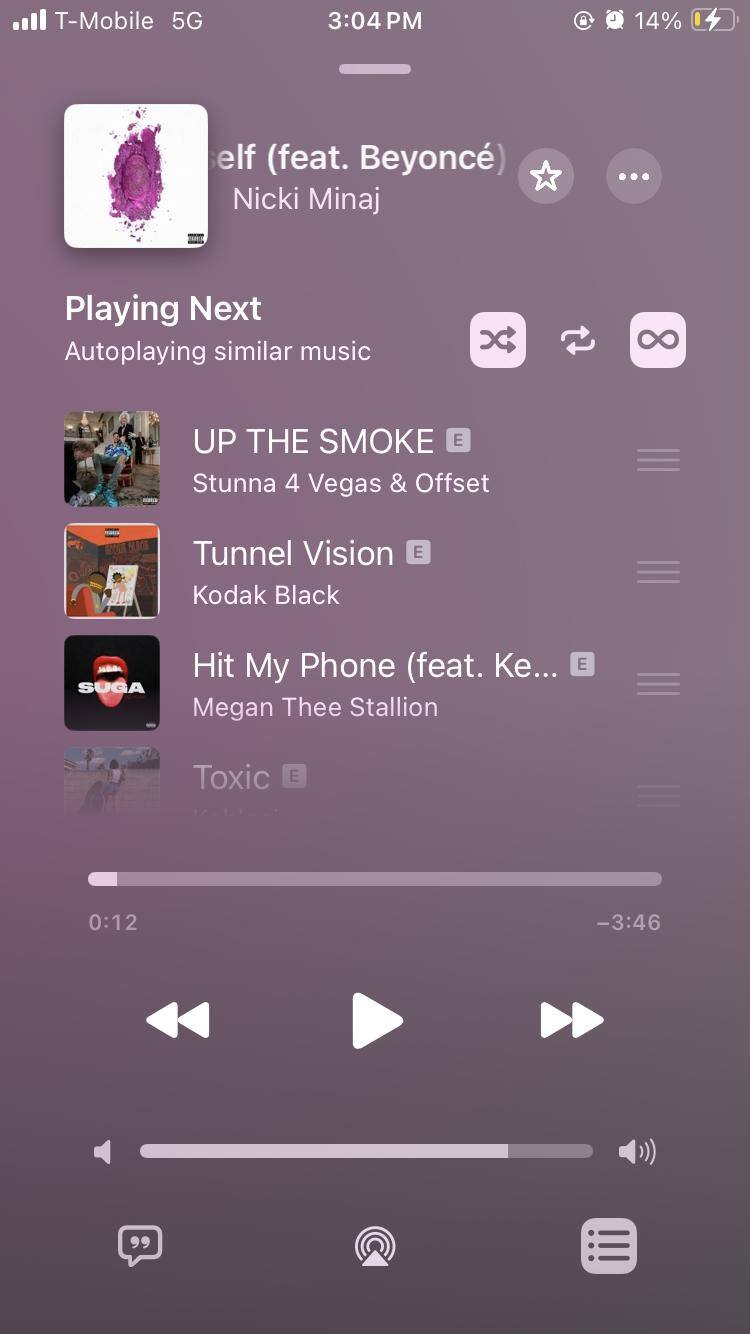Tap the Nicki Minaj album artwork
Image resolution: width=750 pixels, height=1334 pixels.
[136, 176]
